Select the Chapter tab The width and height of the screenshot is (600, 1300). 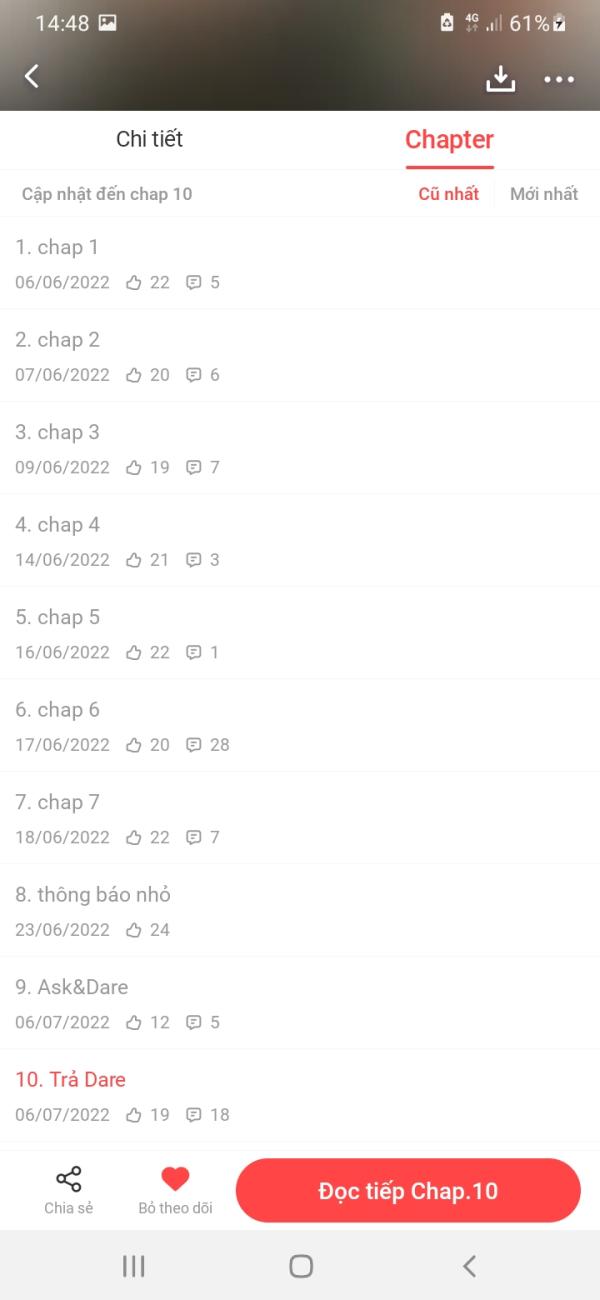click(449, 139)
